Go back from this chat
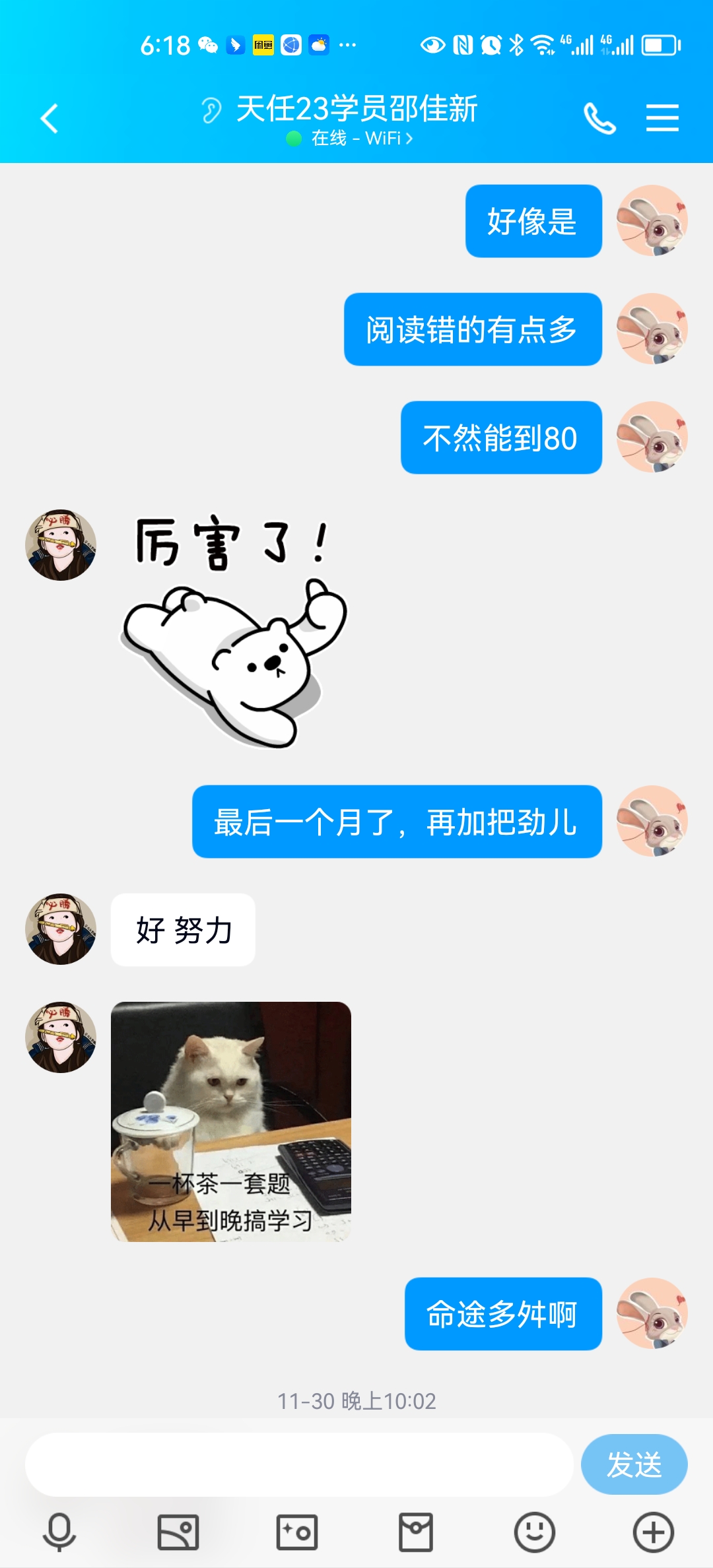Viewport: 713px width, 1568px height. [50, 119]
